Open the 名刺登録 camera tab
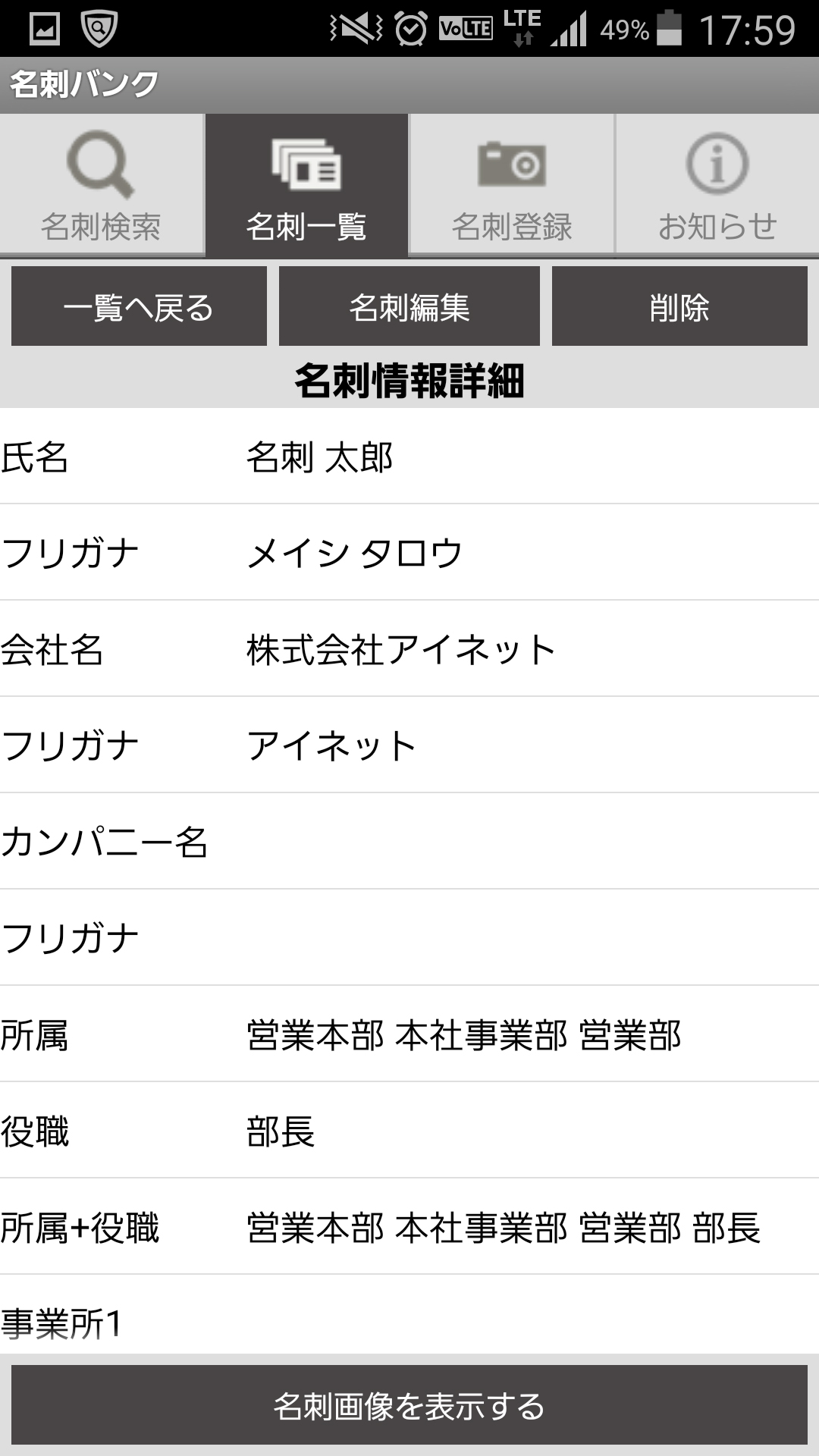This screenshot has width=819, height=1456. pos(512,186)
